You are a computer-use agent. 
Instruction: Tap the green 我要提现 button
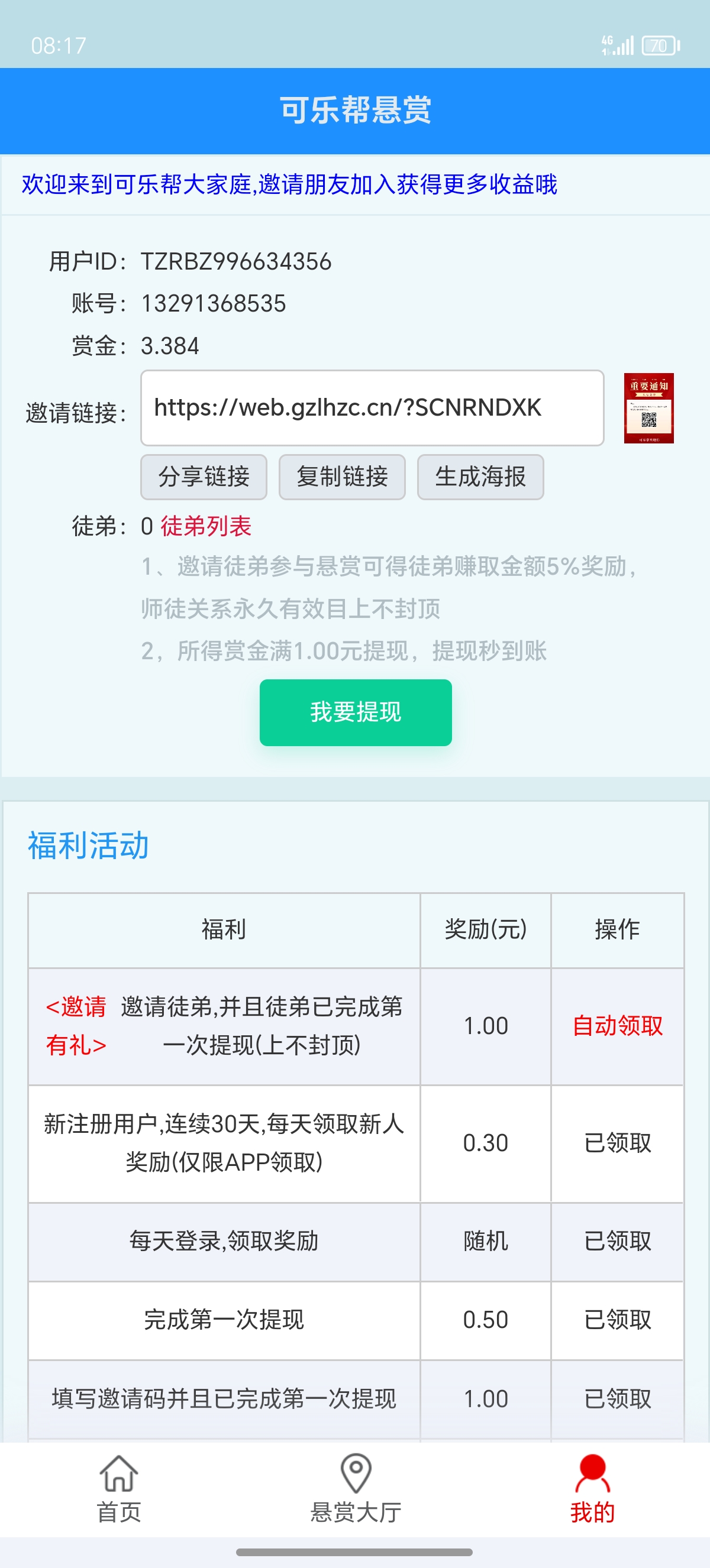pos(356,712)
